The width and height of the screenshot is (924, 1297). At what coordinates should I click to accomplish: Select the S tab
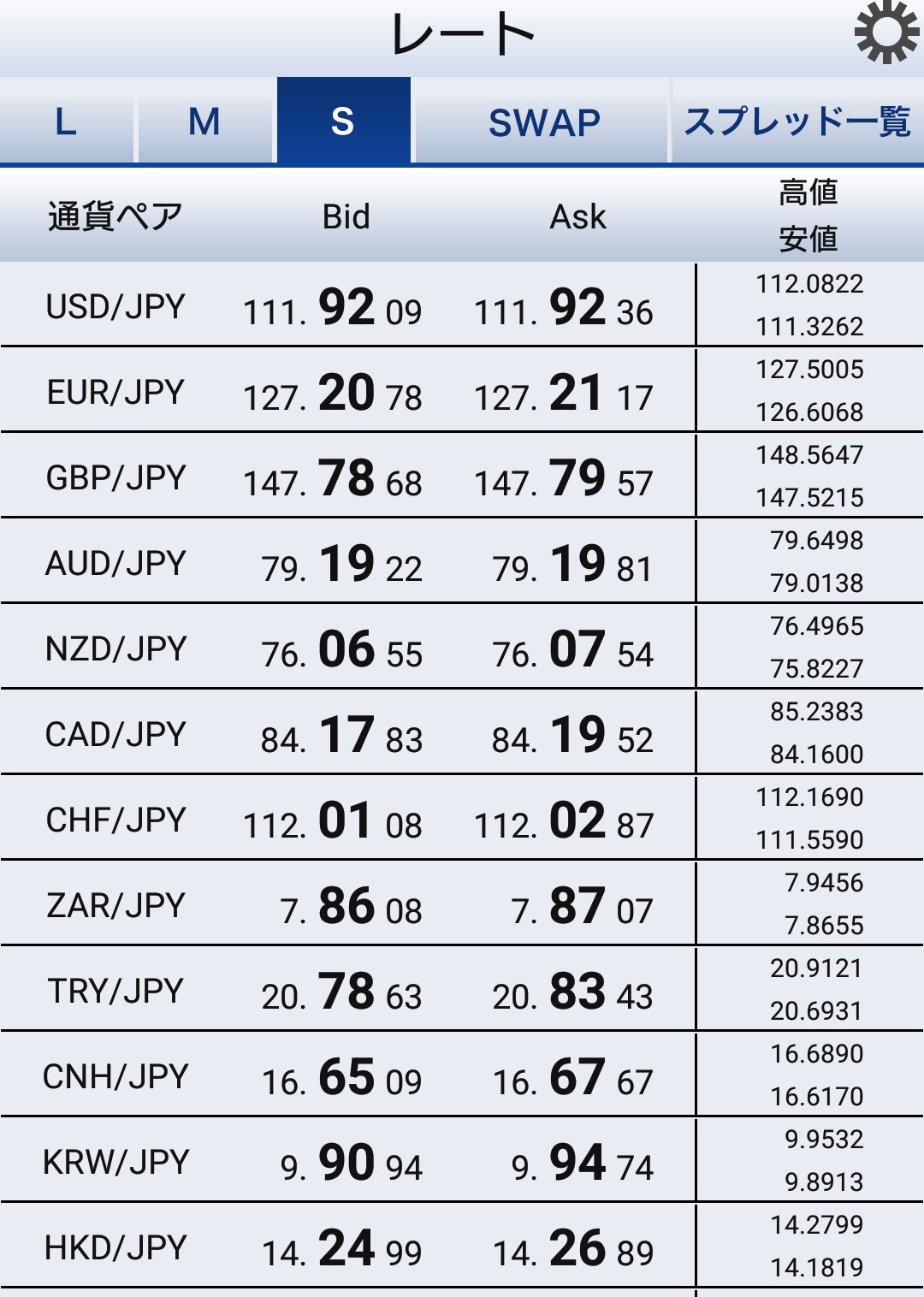(x=343, y=121)
